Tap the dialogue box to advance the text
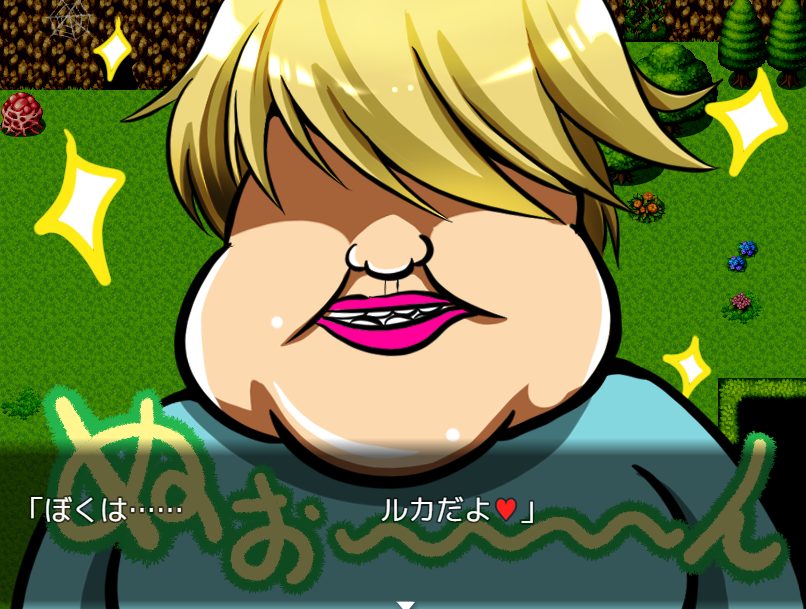 403,530
